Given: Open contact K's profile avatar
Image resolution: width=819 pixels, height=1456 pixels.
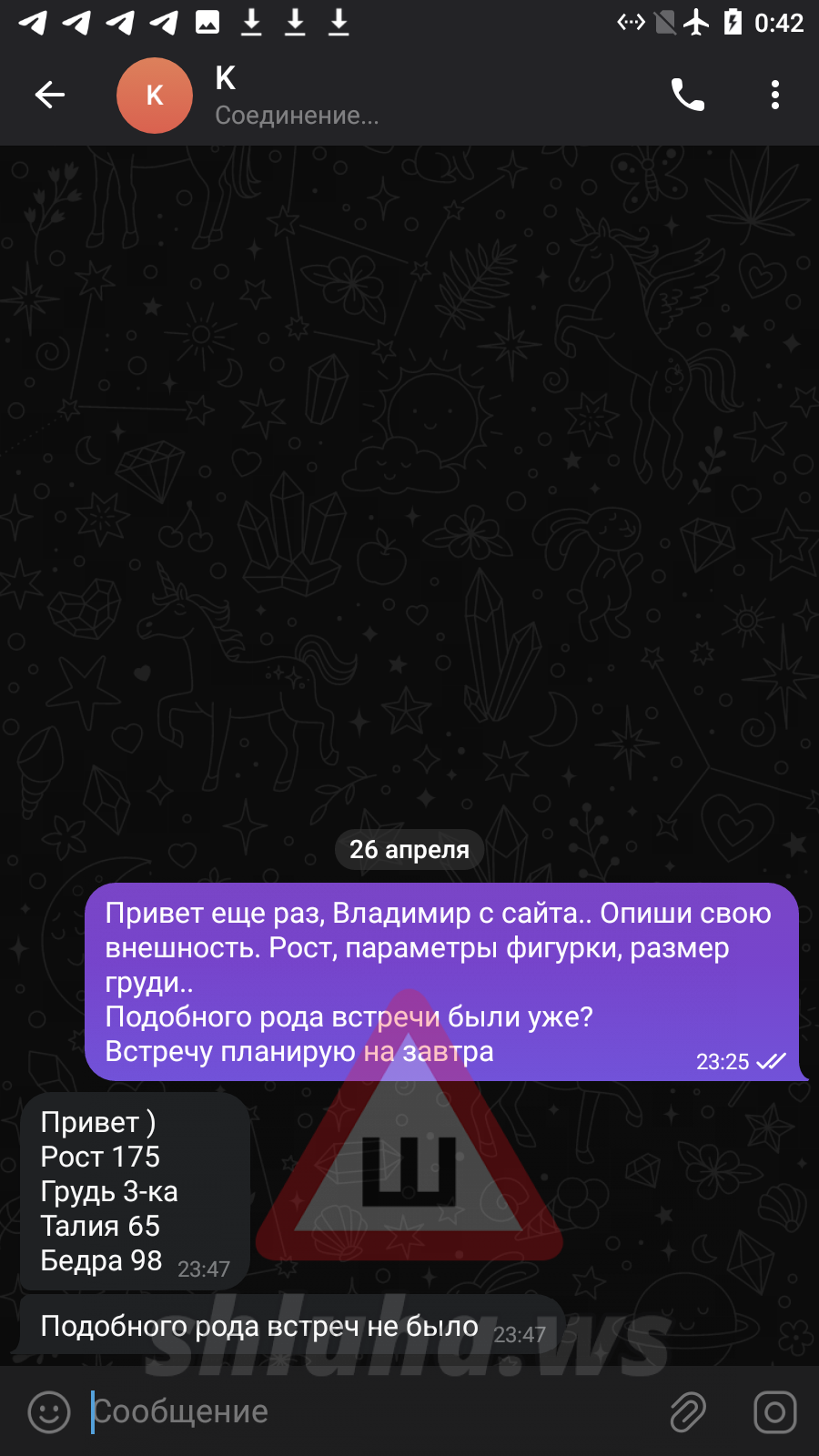Looking at the screenshot, I should pyautogui.click(x=155, y=96).
